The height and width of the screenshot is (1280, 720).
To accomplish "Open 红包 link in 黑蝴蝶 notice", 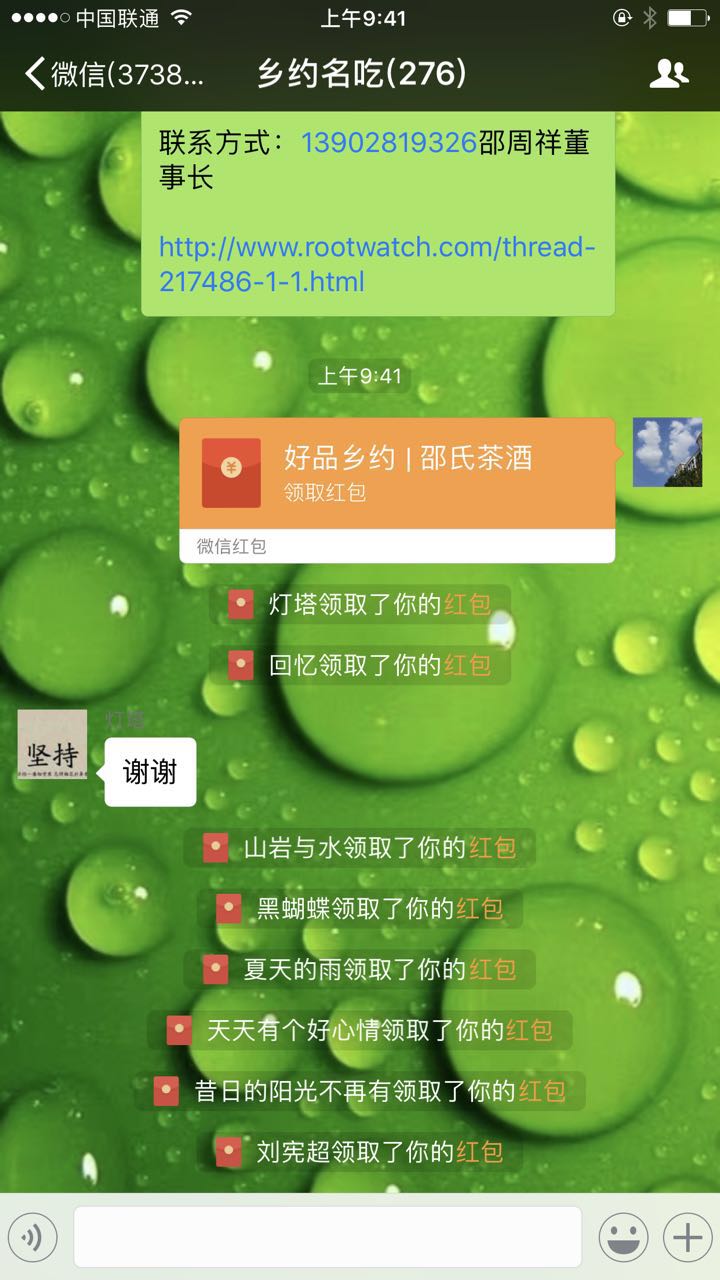I will [480, 909].
